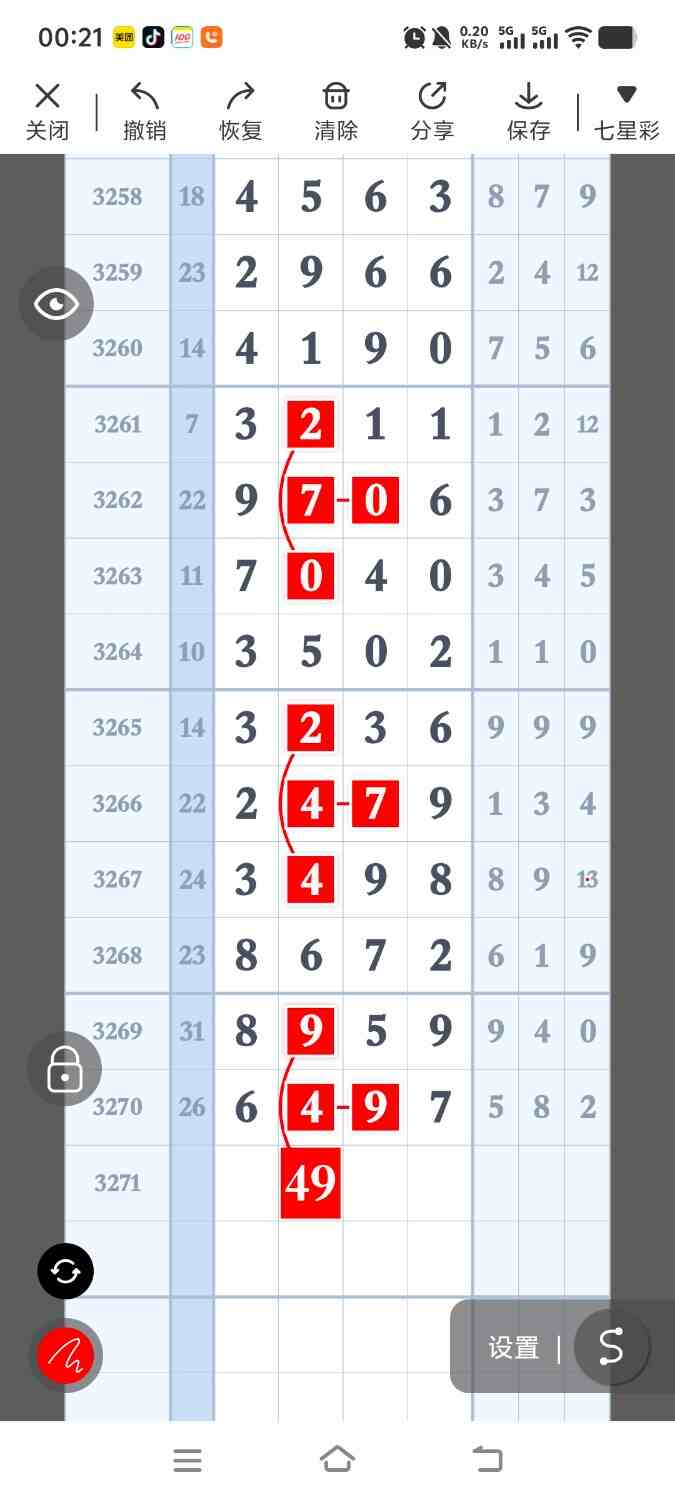Clear all annotations

336,111
